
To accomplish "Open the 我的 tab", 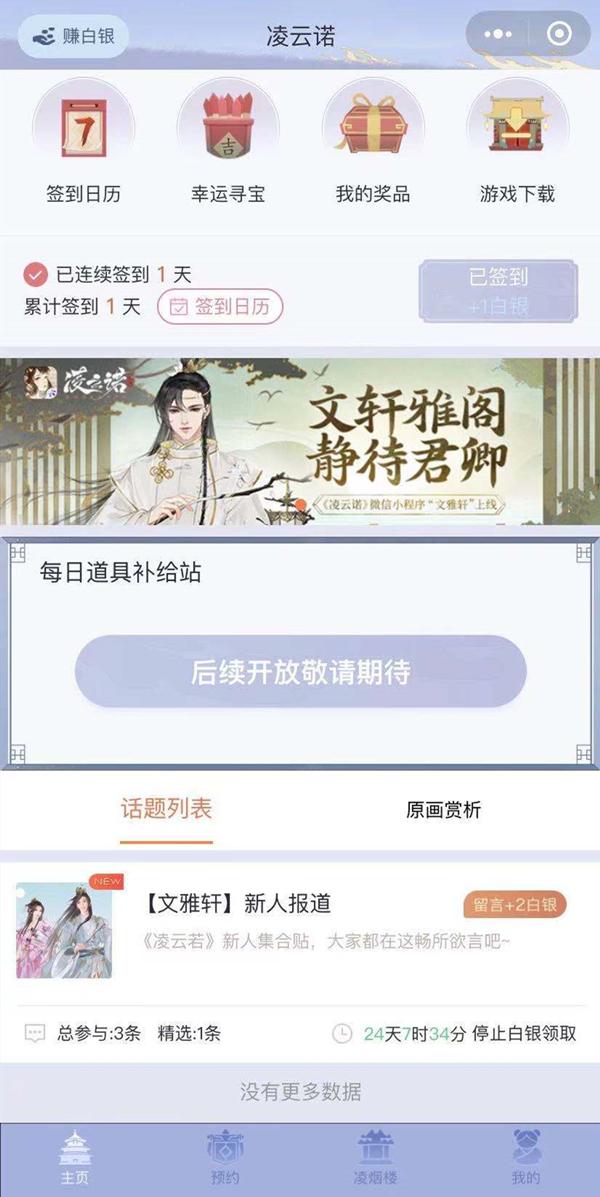I will [x=525, y=1158].
